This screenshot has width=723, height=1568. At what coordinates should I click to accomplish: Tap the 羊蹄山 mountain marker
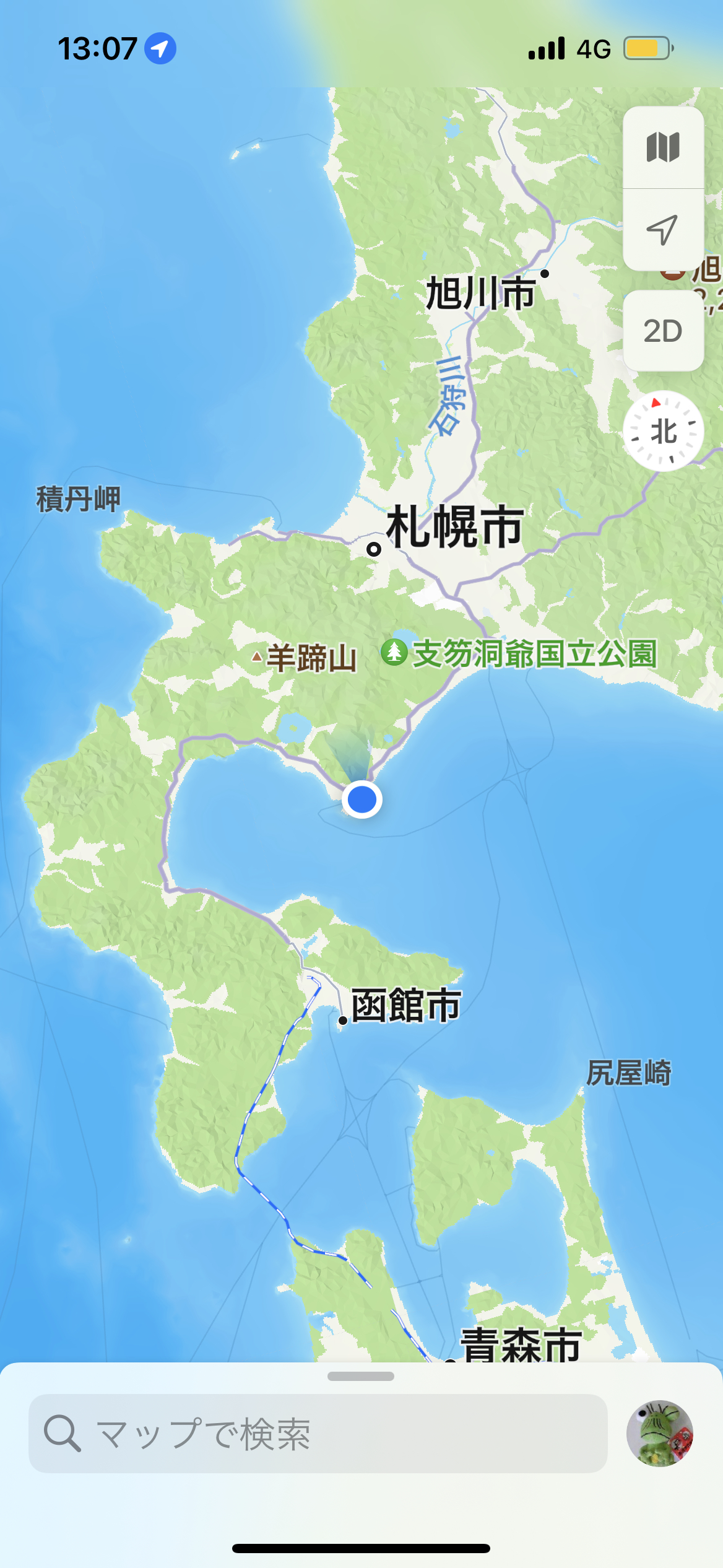coord(306,658)
